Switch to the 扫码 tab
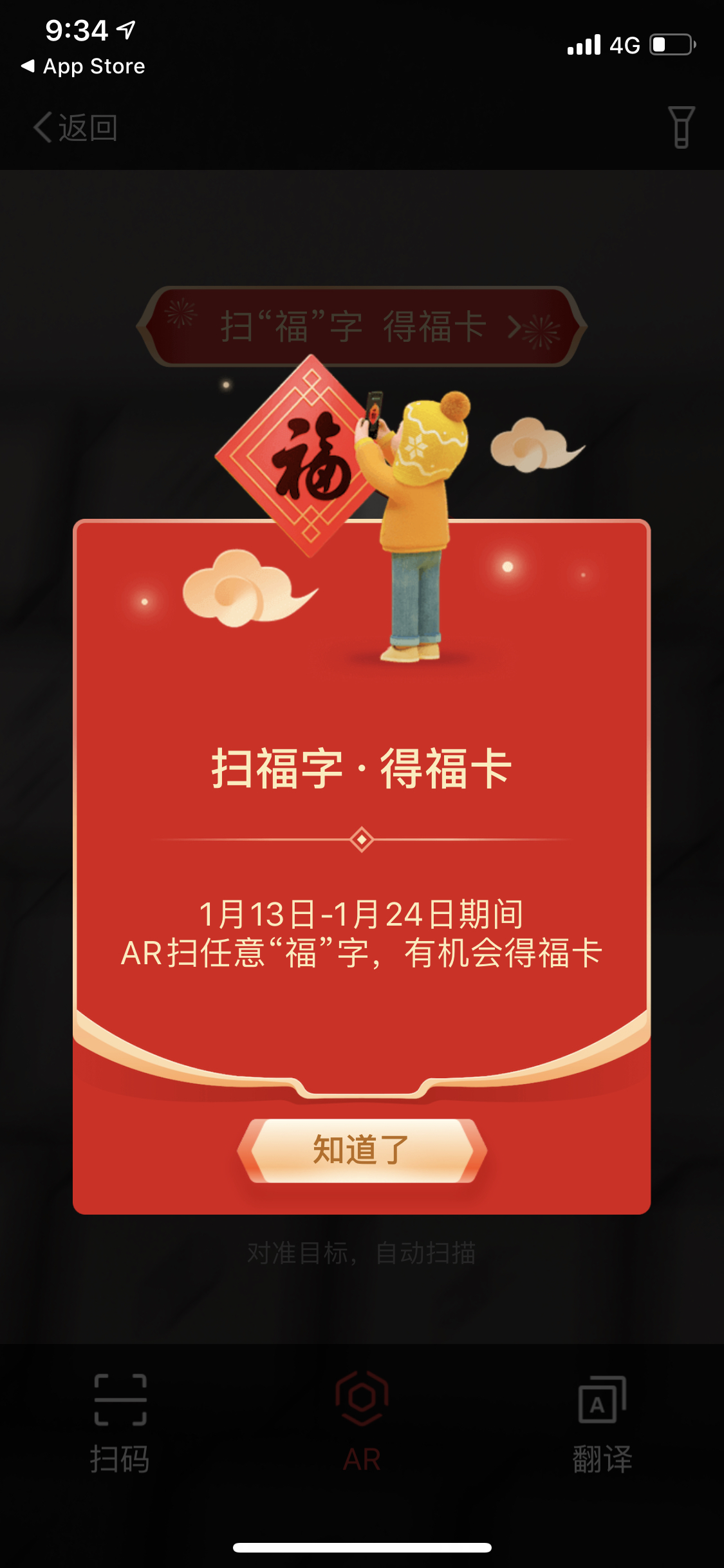This screenshot has height=1568, width=724. pos(120,1423)
